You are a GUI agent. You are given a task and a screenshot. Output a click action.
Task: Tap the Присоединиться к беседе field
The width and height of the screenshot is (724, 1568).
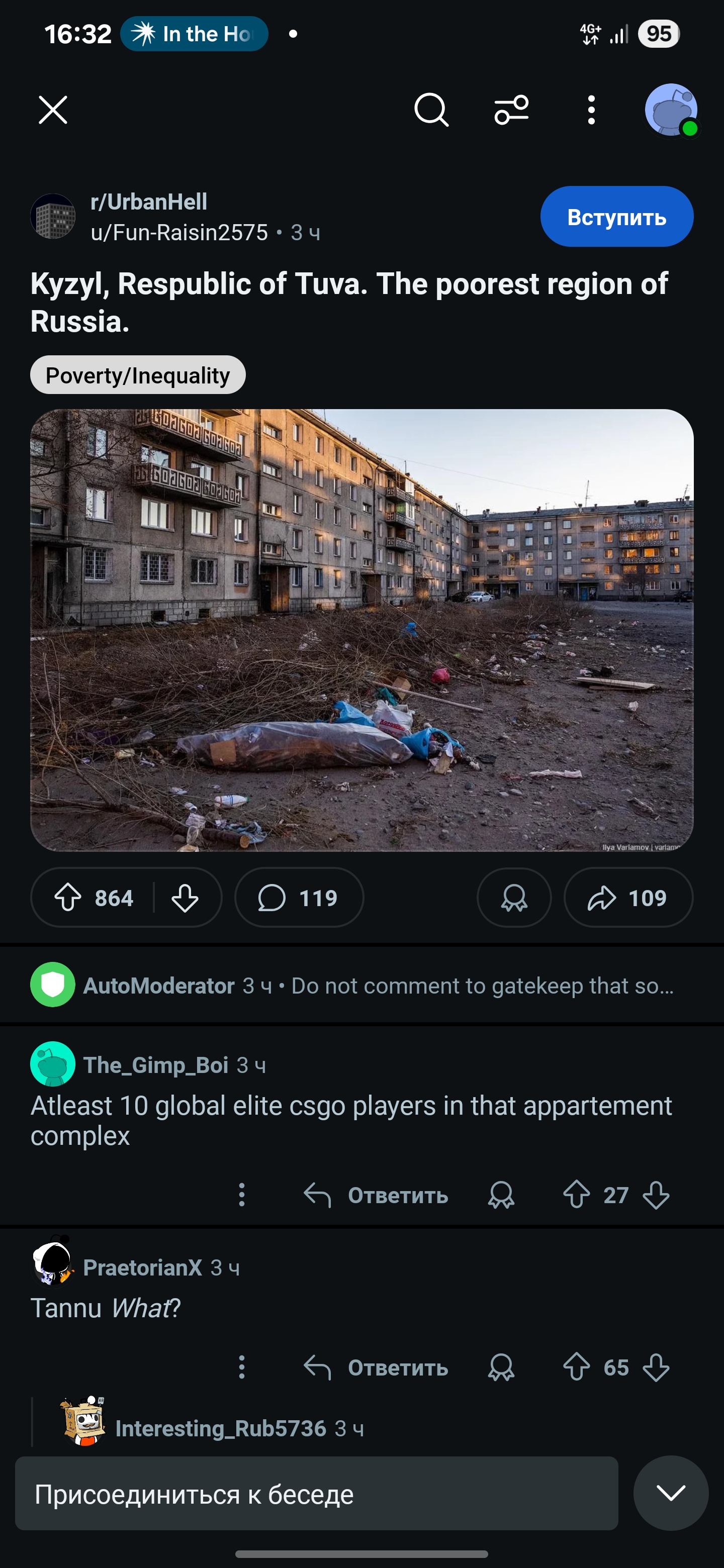pos(316,1494)
